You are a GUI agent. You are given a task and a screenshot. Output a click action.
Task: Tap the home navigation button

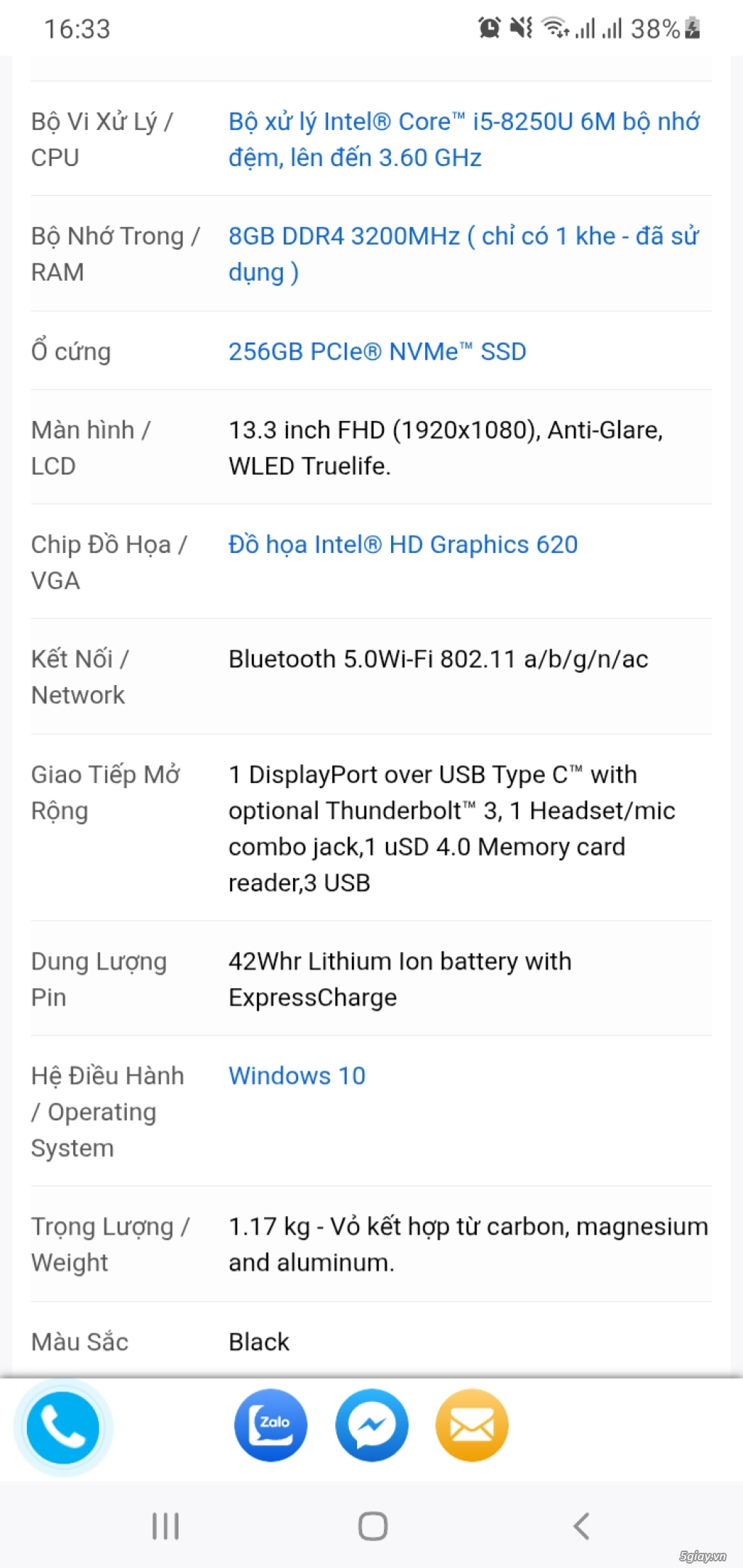pyautogui.click(x=371, y=1525)
